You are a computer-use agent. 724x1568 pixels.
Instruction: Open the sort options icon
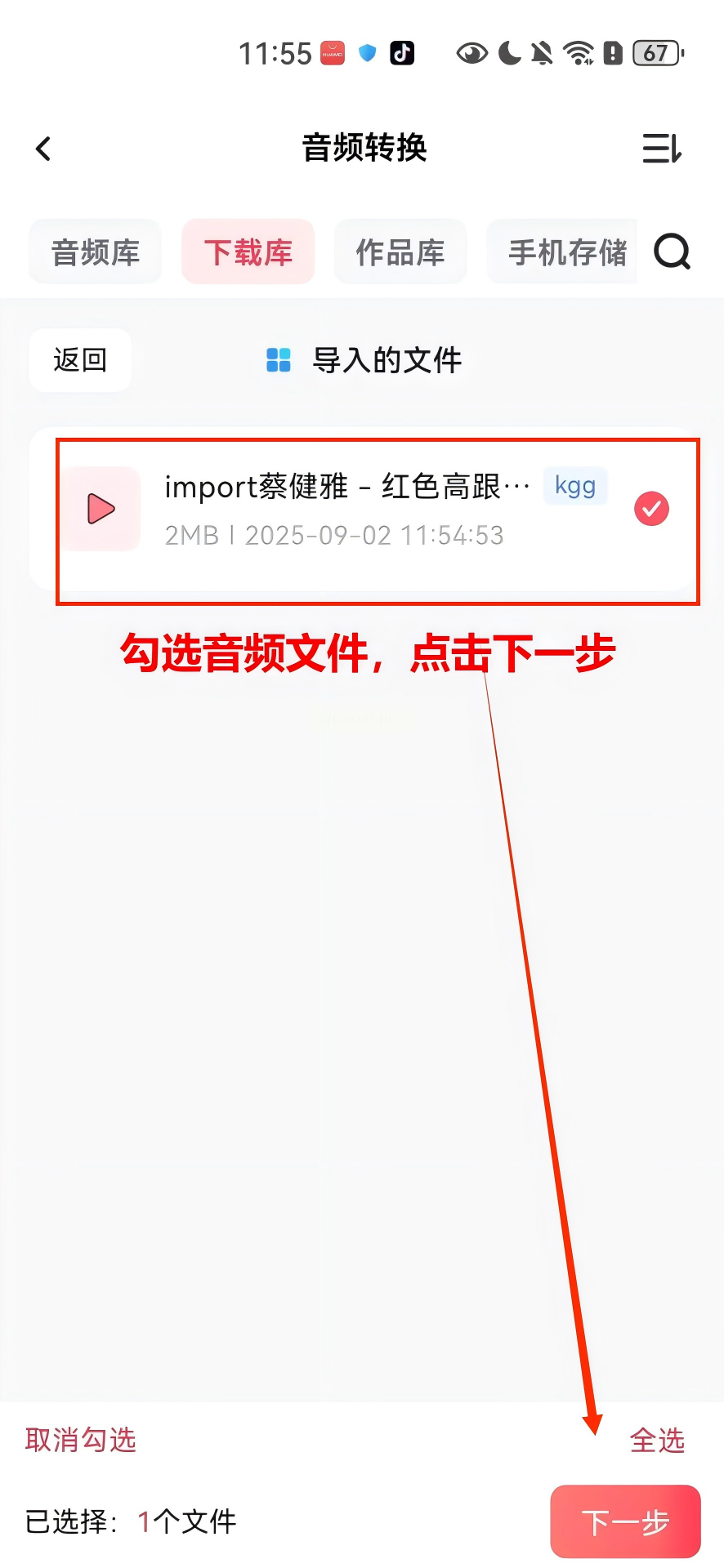coord(661,149)
